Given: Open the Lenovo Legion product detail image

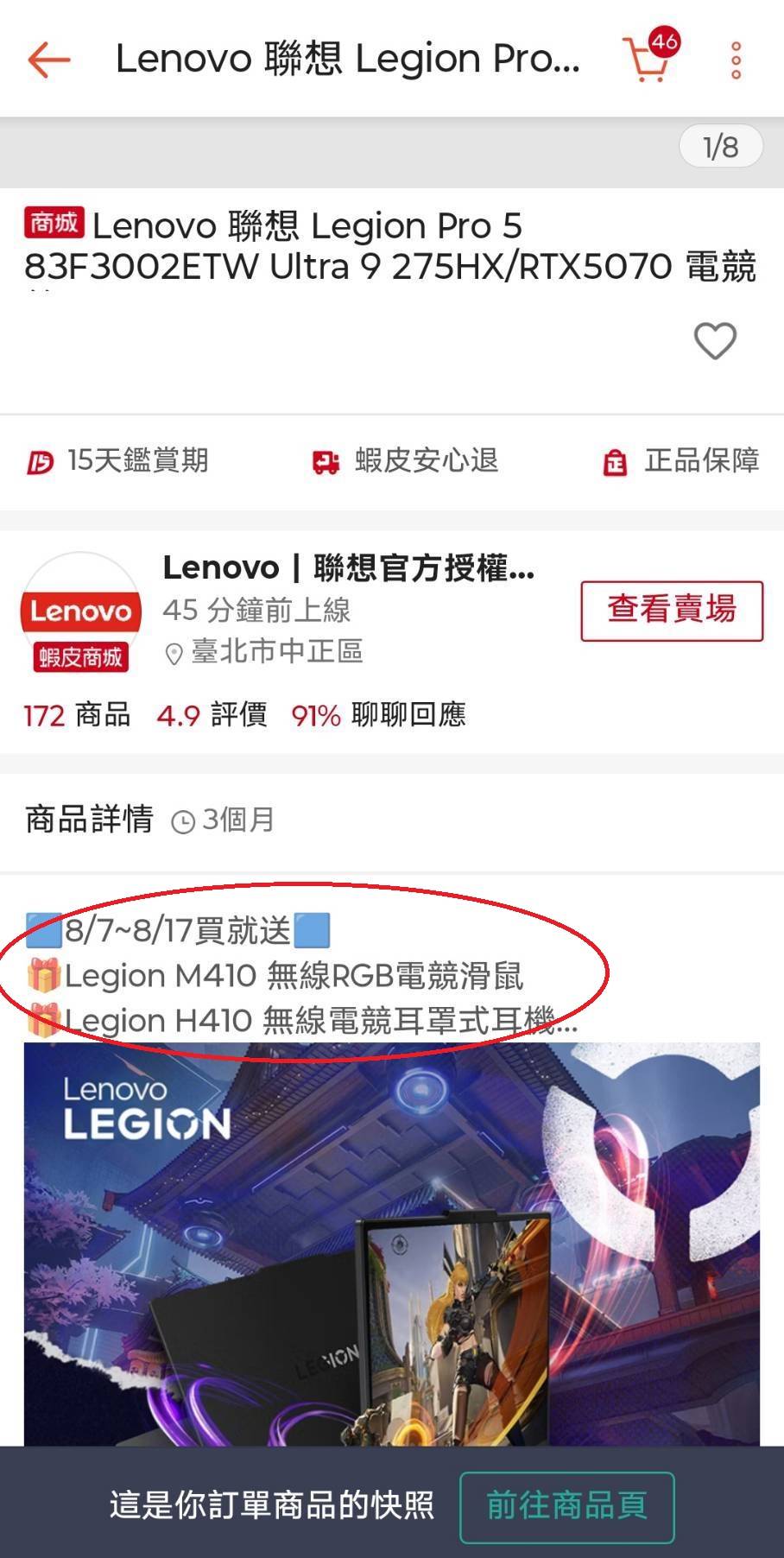Looking at the screenshot, I should (391, 1244).
